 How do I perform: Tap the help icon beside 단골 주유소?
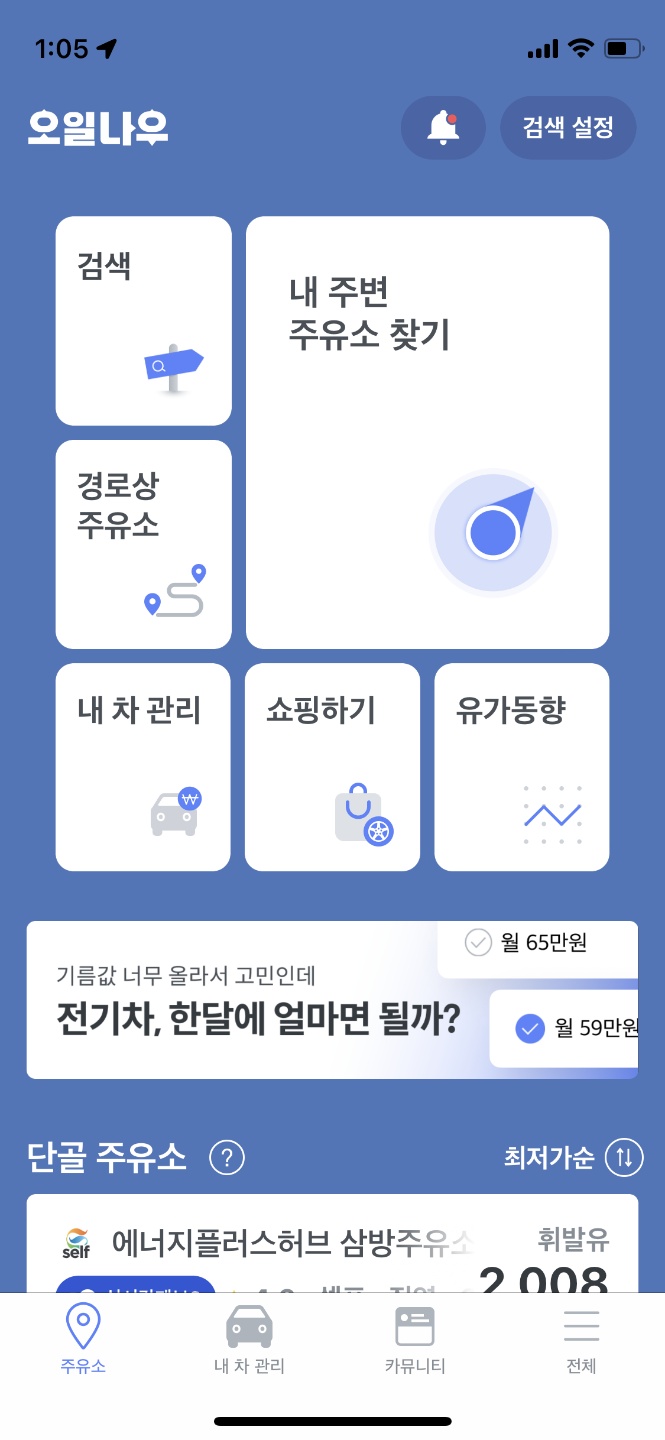tap(227, 1158)
